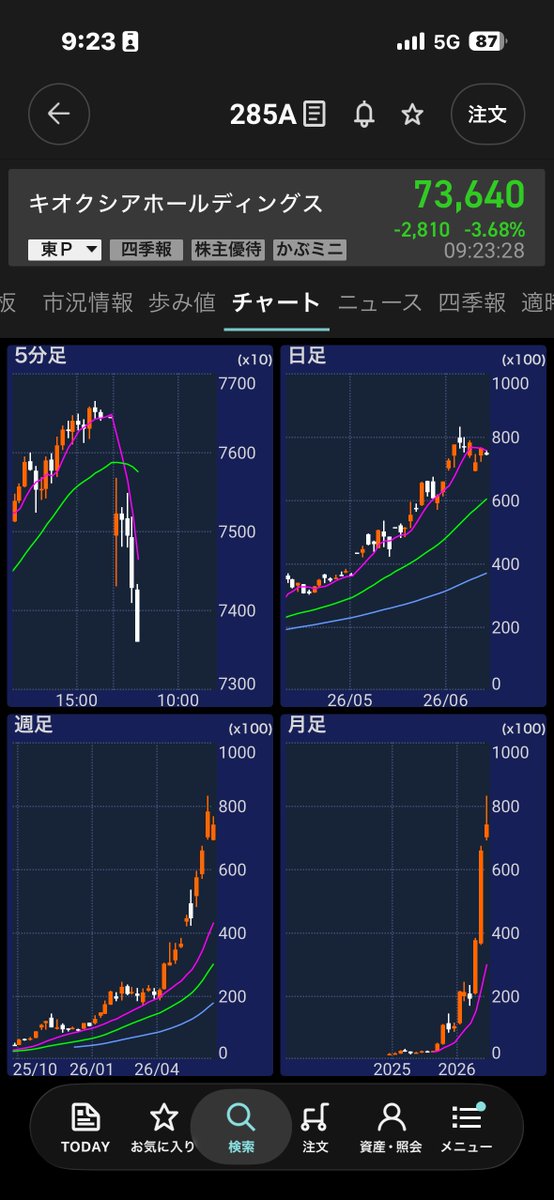Set a price alert with the bell
554x1200 pixels.
click(x=365, y=114)
